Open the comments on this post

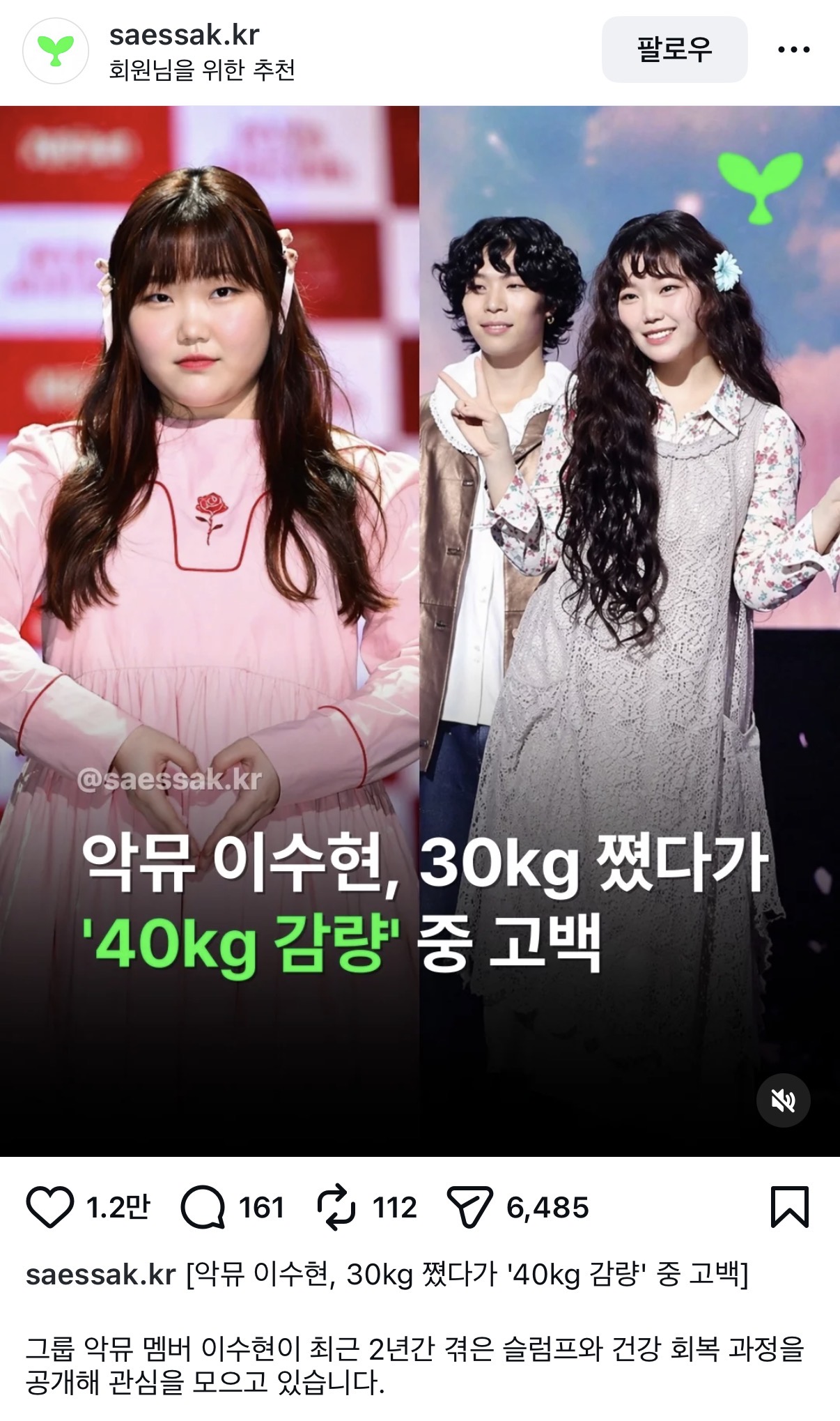[203, 1206]
